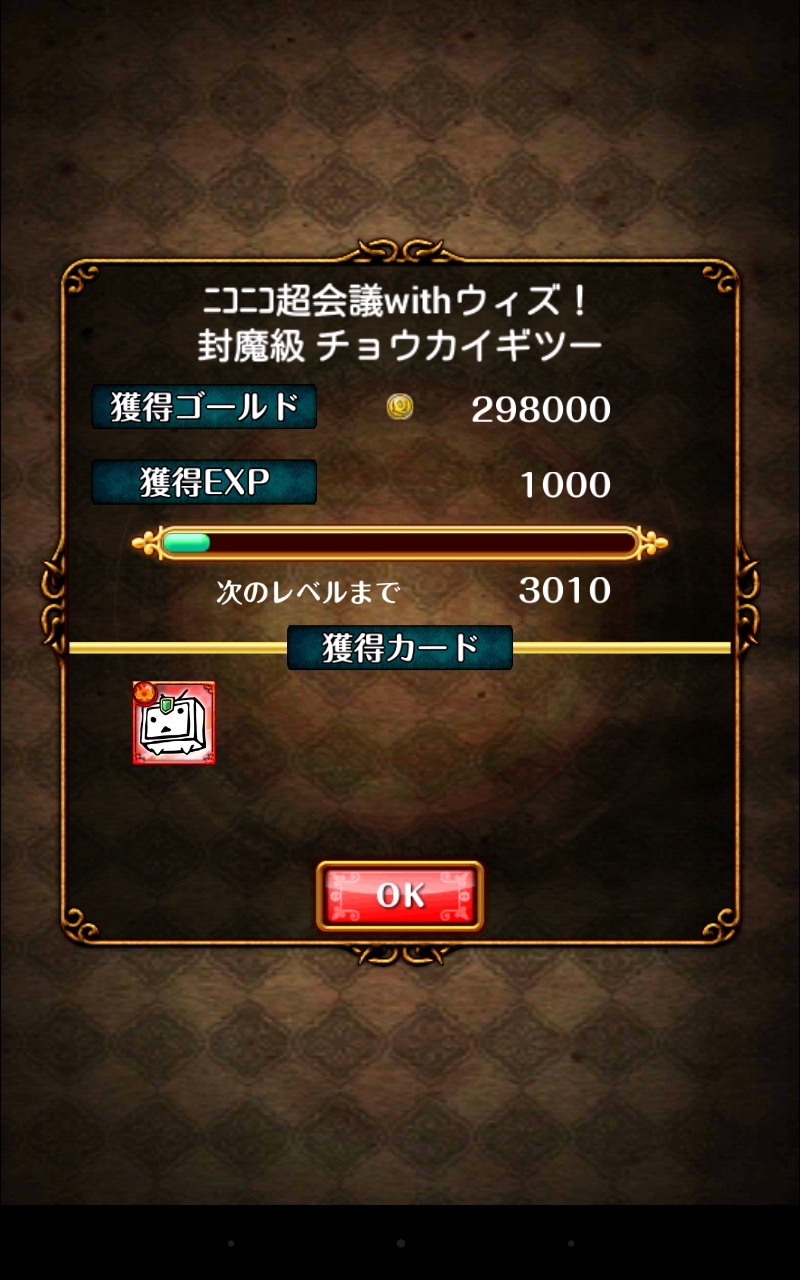Confirm results with the OK button
This screenshot has height=1280, width=800.
coord(400,895)
